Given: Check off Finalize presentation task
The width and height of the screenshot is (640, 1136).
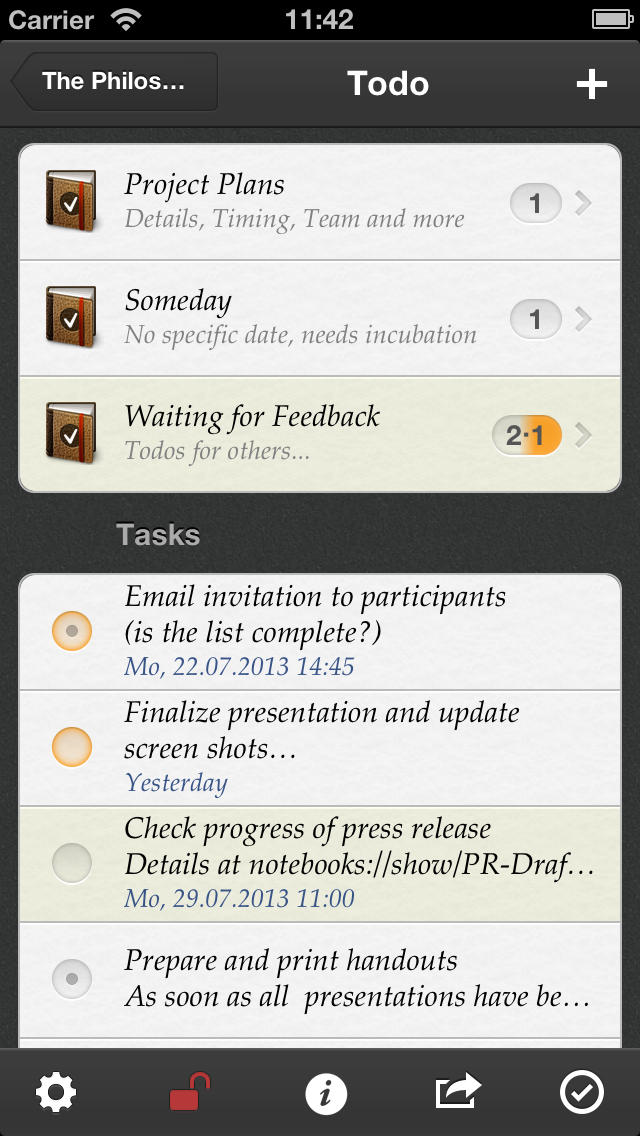Looking at the screenshot, I should pyautogui.click(x=72, y=747).
